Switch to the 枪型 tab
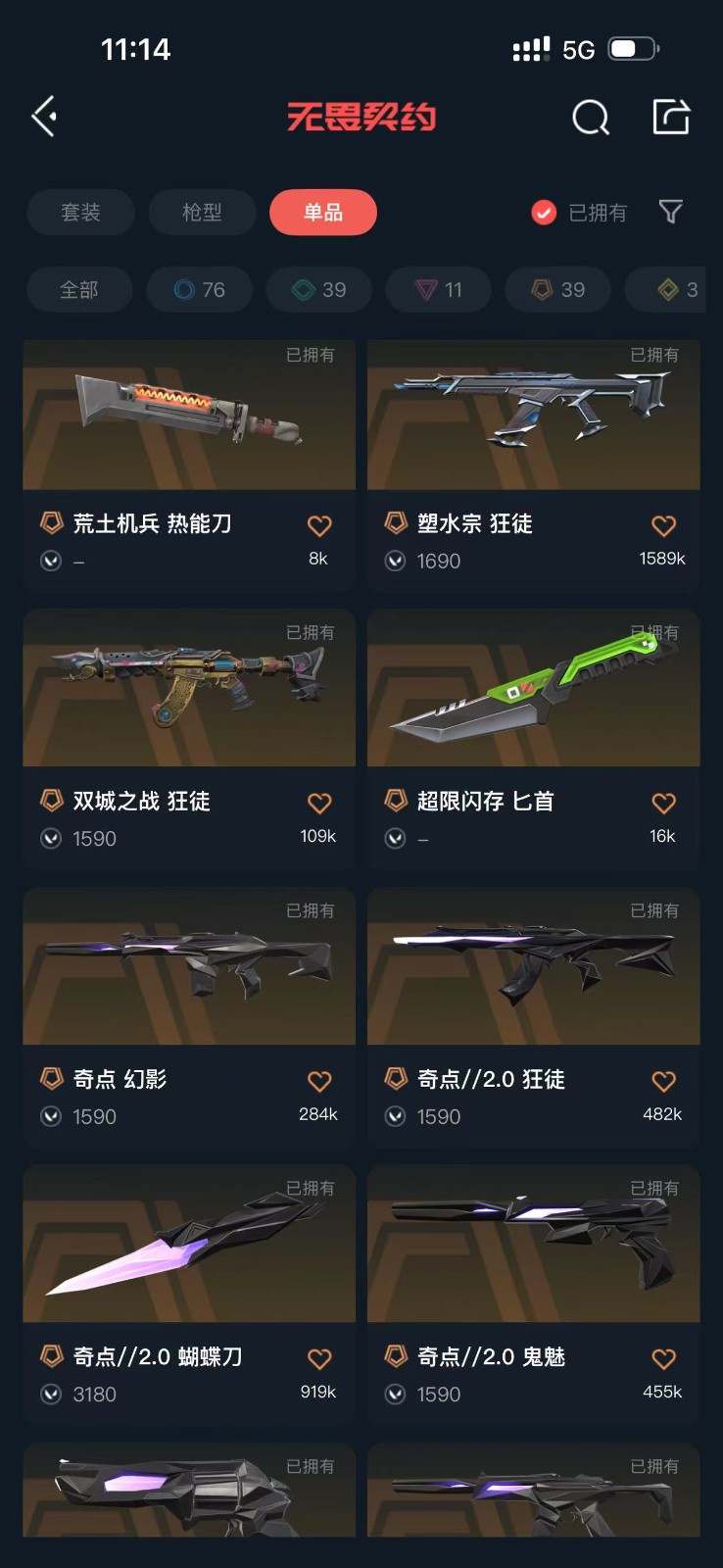This screenshot has width=723, height=1568. [x=202, y=213]
